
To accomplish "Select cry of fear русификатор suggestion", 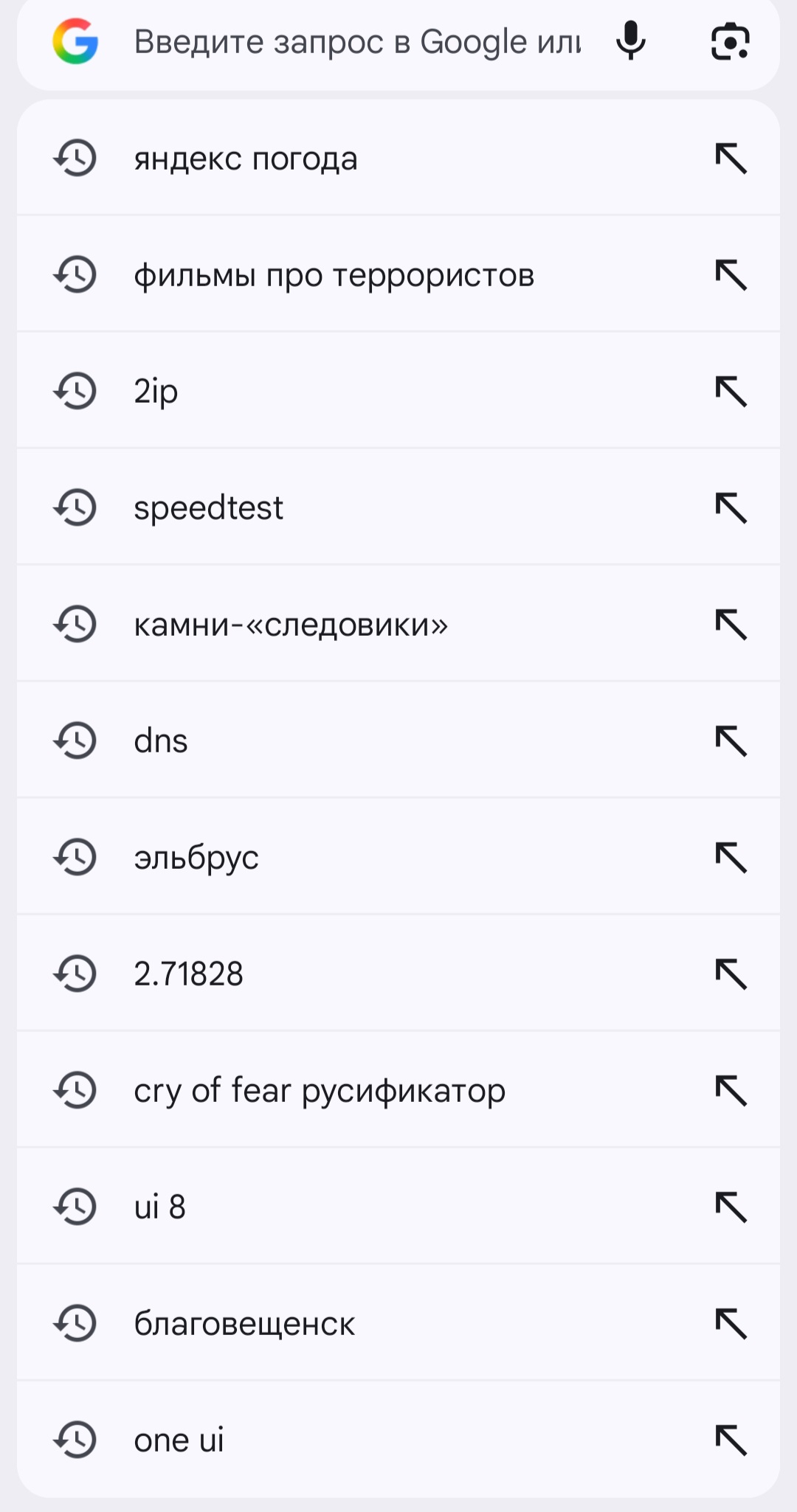I will [320, 1090].
